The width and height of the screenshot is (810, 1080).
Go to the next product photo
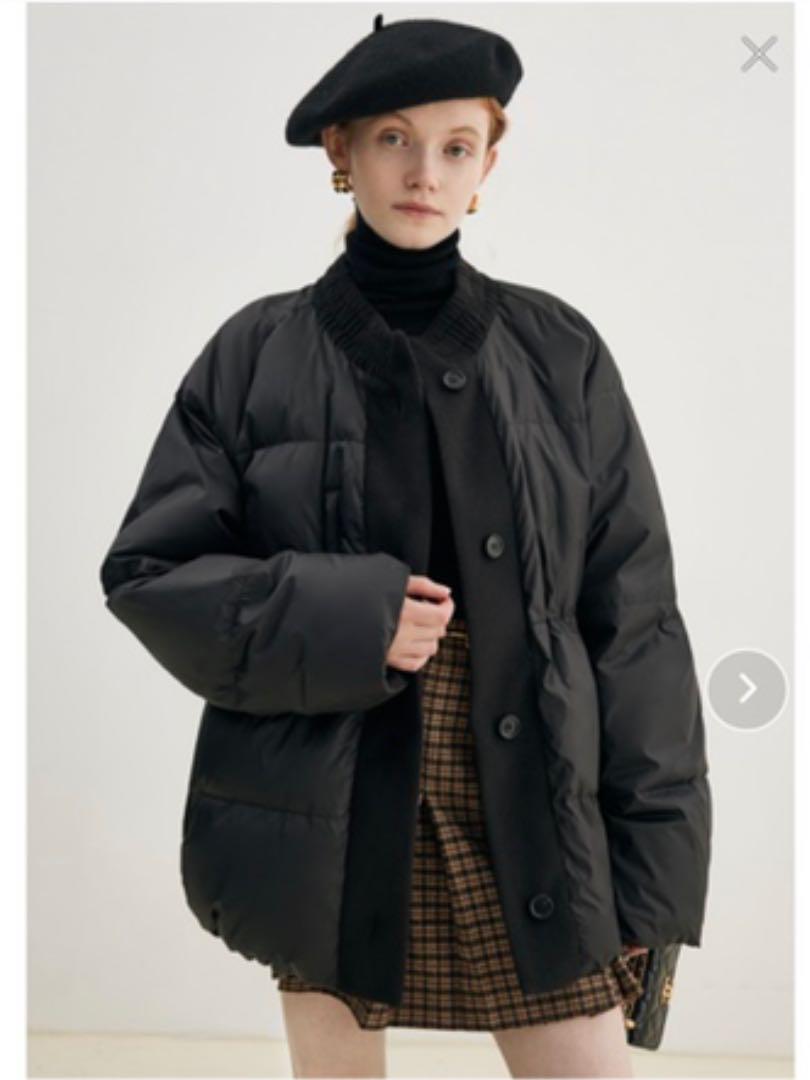click(746, 689)
